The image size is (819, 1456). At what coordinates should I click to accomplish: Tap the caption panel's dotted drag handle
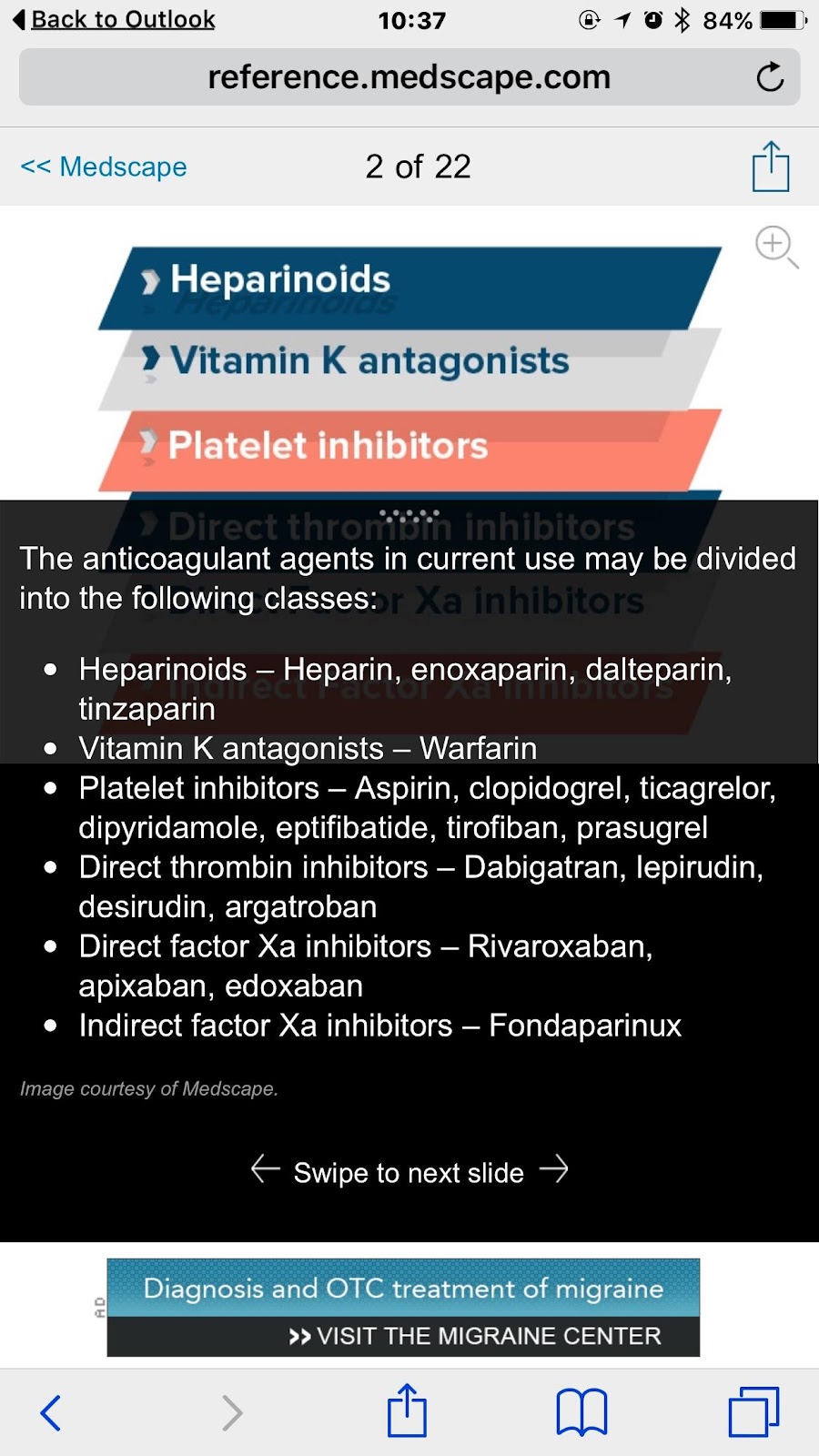(x=409, y=514)
